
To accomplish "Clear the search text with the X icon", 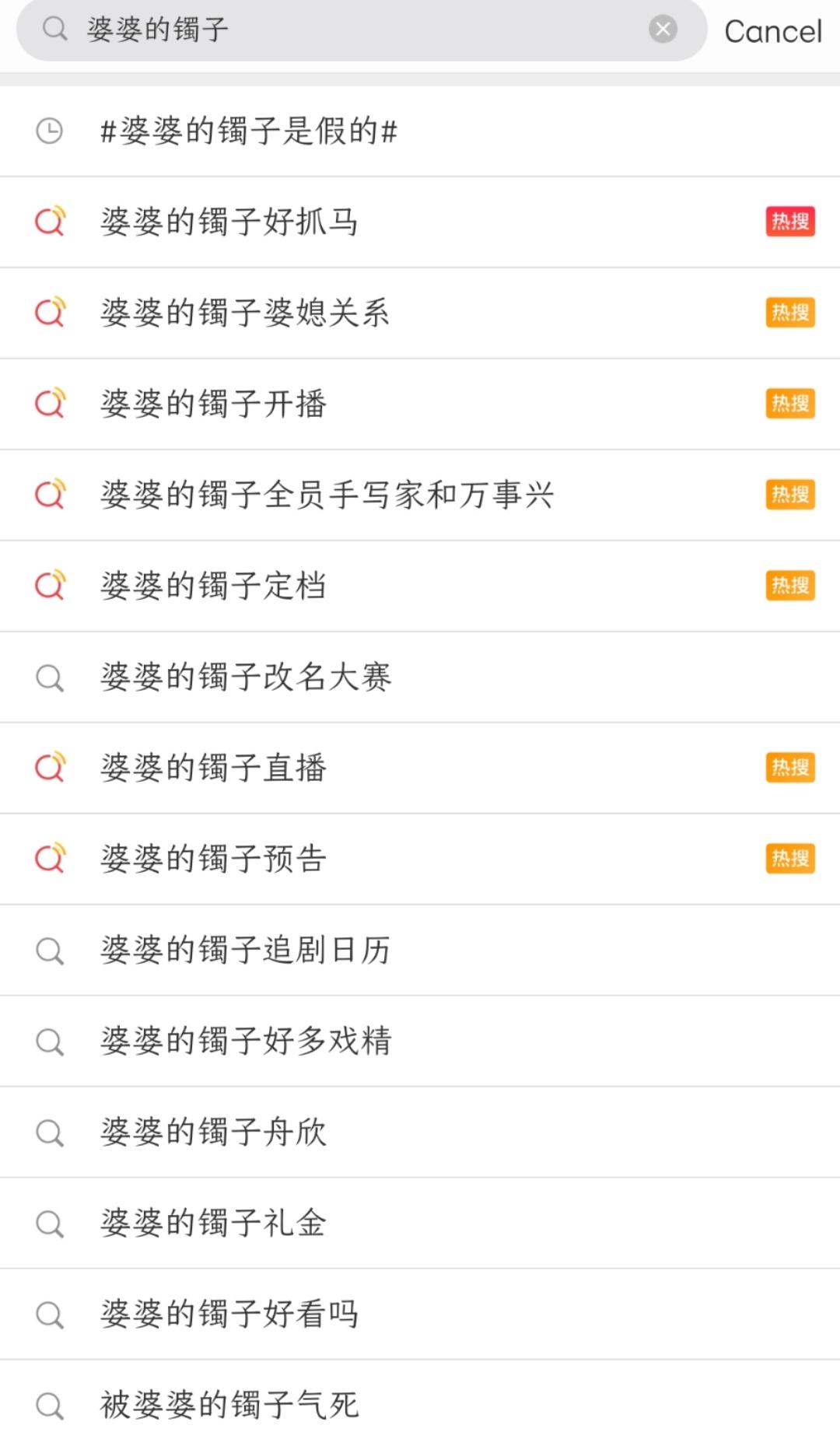I will 663,30.
